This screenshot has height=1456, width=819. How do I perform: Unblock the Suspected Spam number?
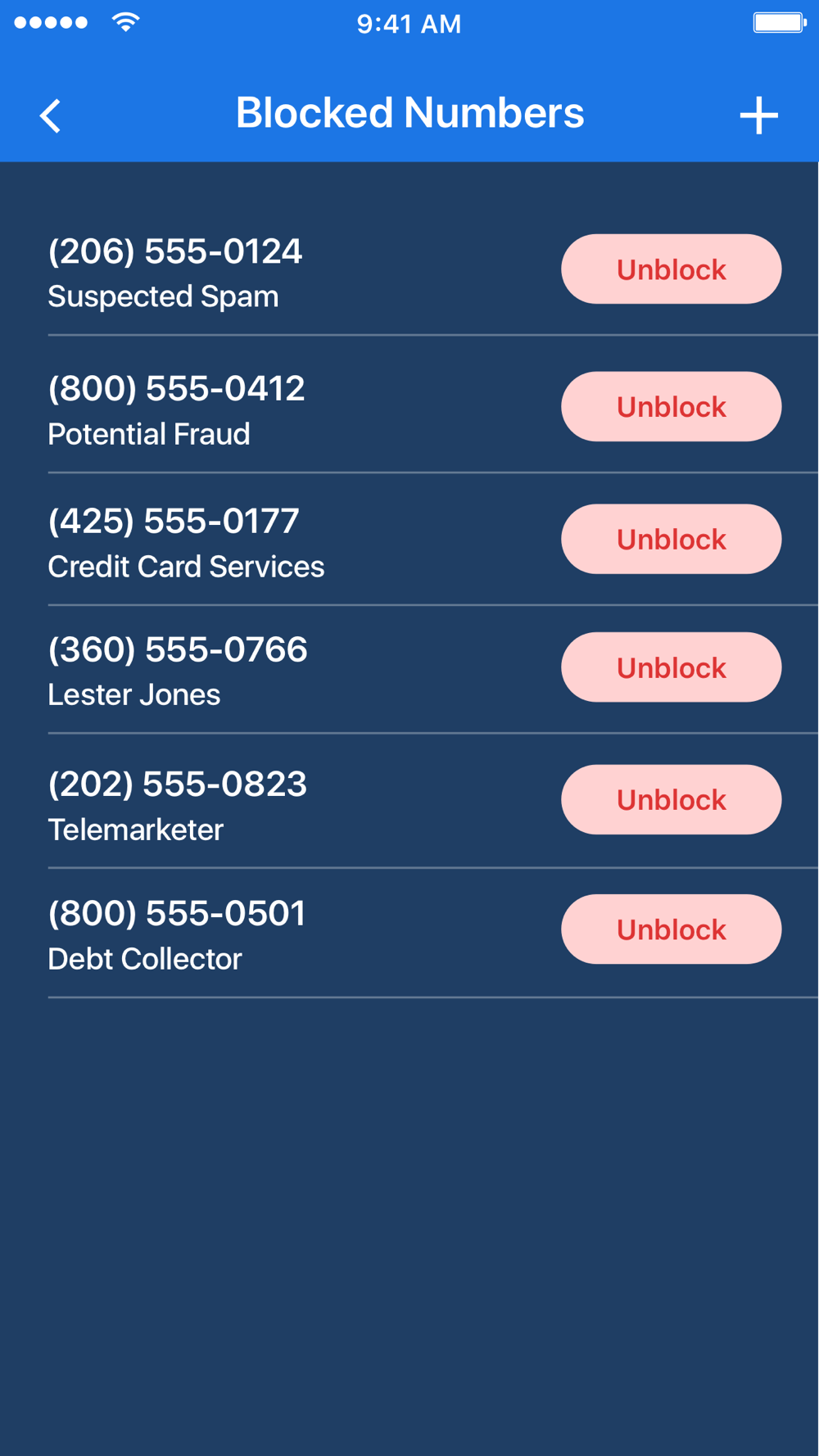pos(671,269)
